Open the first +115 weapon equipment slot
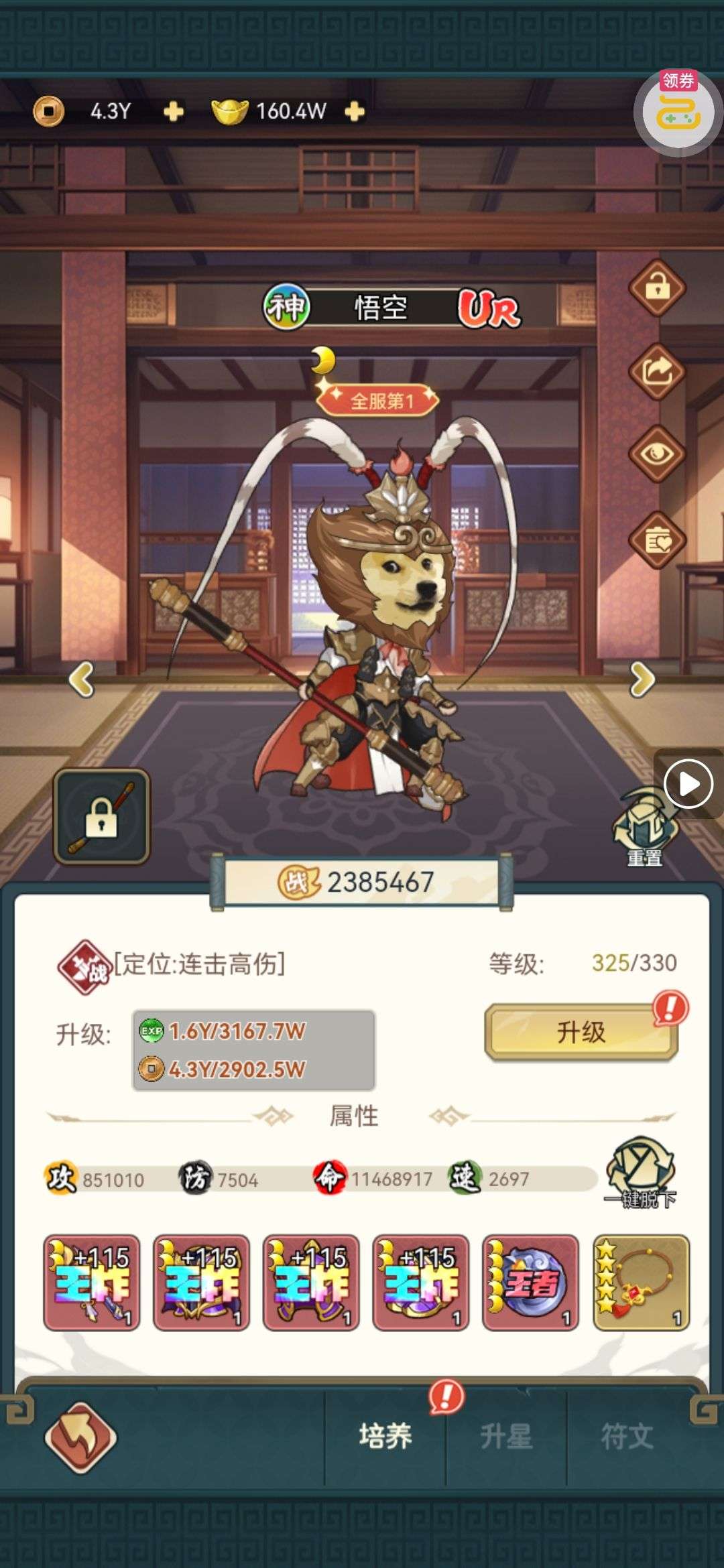The height and width of the screenshot is (1568, 724). click(92, 1282)
